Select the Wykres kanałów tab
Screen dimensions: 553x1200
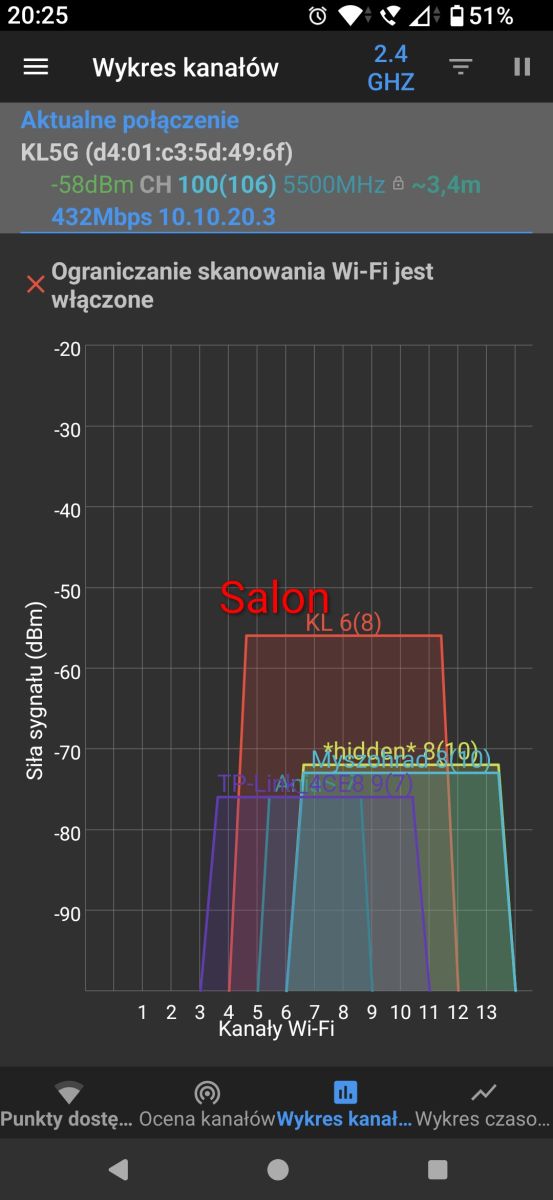click(x=345, y=1104)
